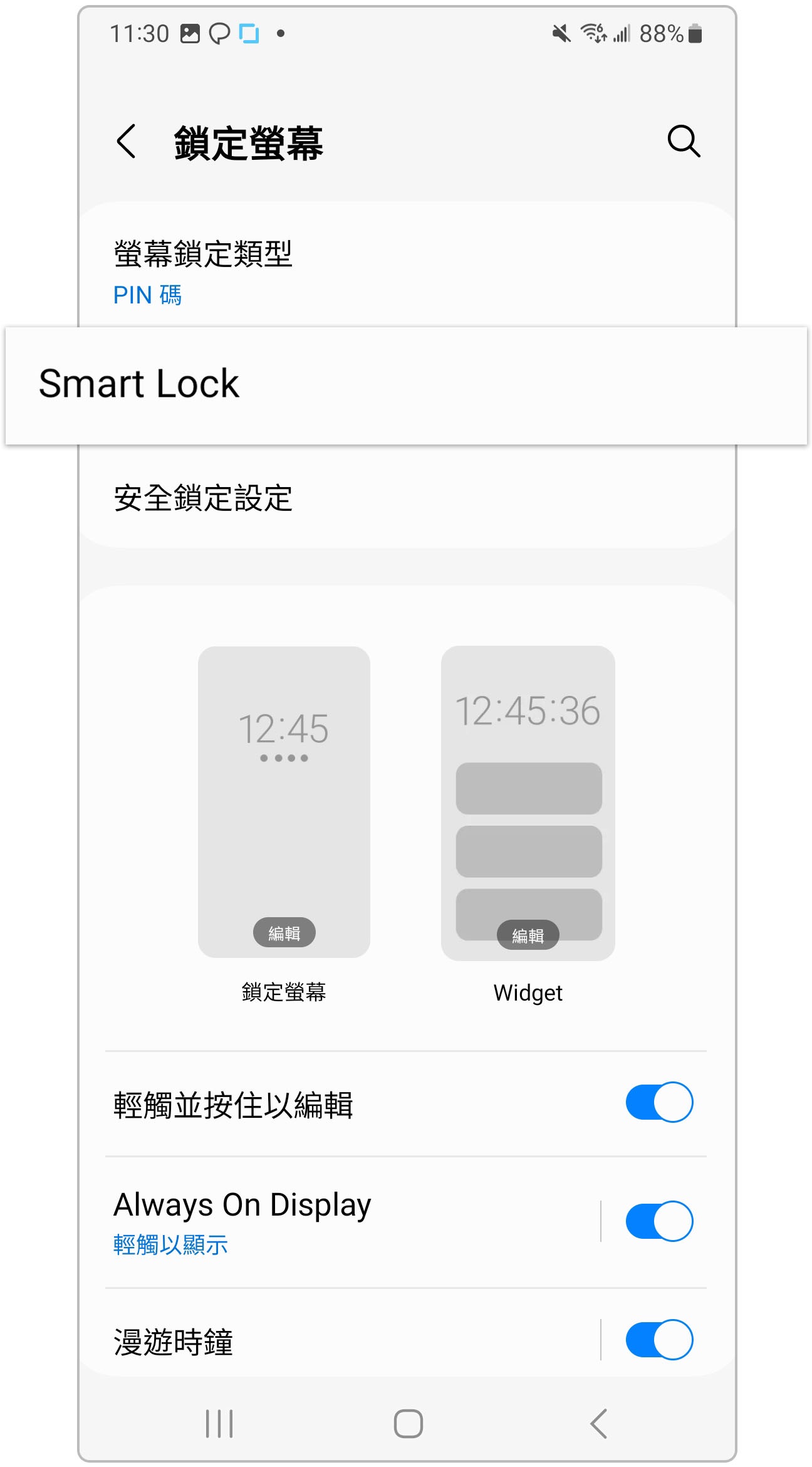Go to the home screen
The height and width of the screenshot is (1467, 812).
pos(408,1423)
